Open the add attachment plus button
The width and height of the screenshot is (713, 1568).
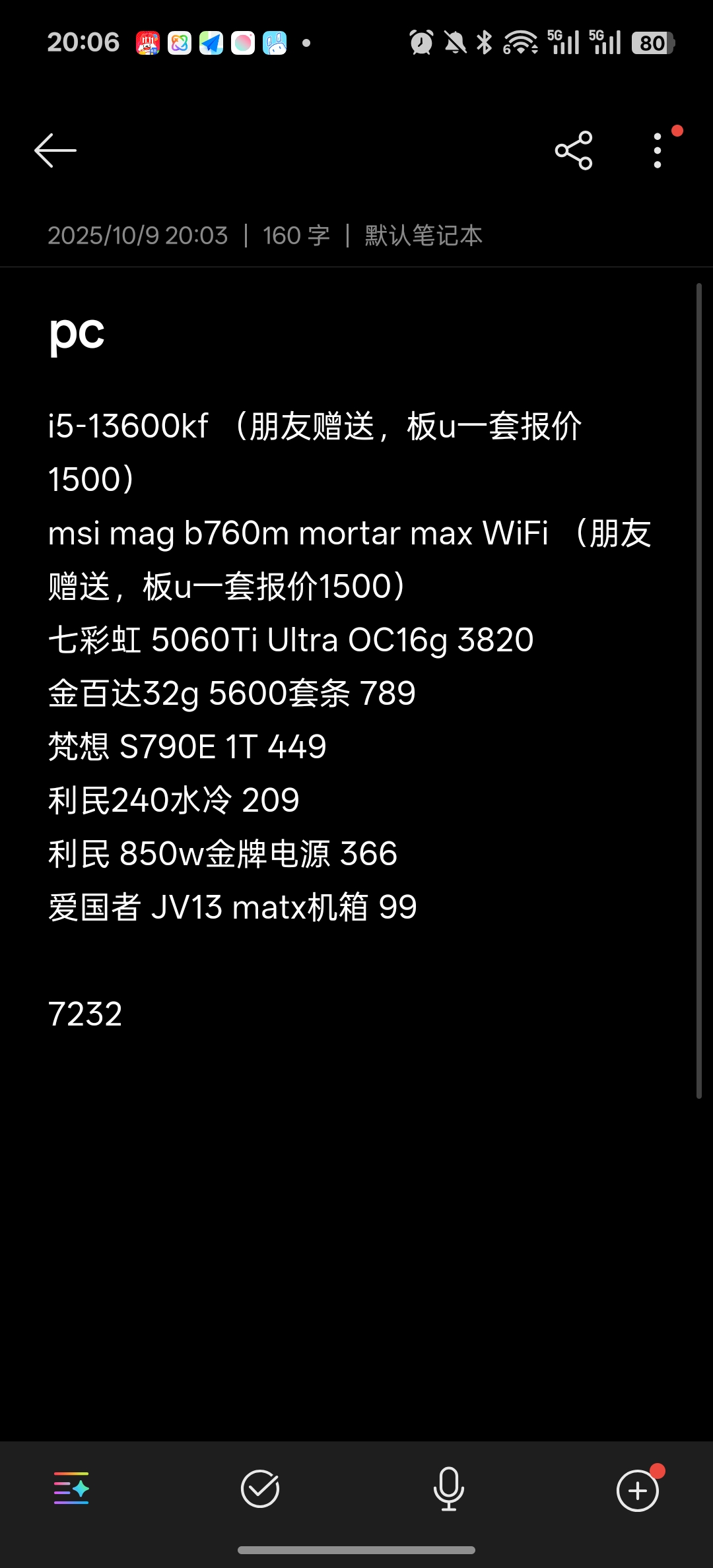point(637,1490)
